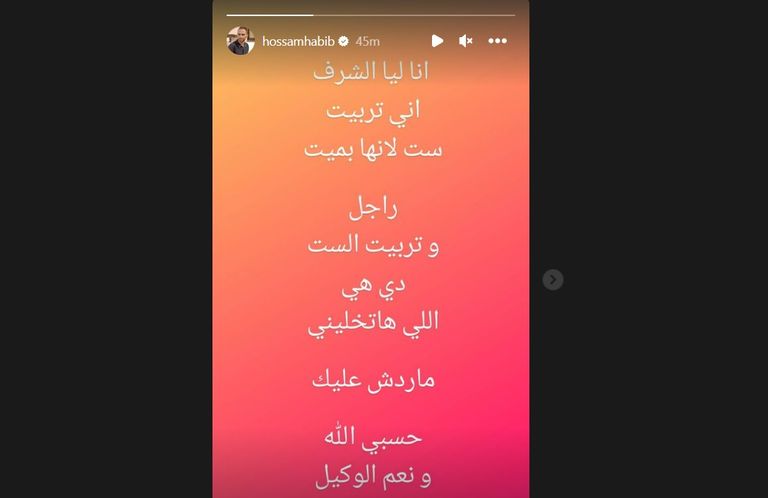This screenshot has width=768, height=498.
Task: Open hossamhabib's profile picture
Action: (x=241, y=41)
